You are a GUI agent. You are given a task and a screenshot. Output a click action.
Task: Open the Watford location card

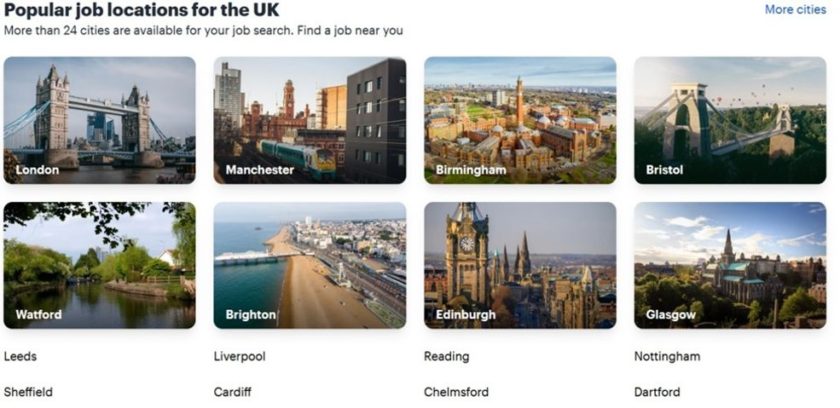[x=99, y=265]
